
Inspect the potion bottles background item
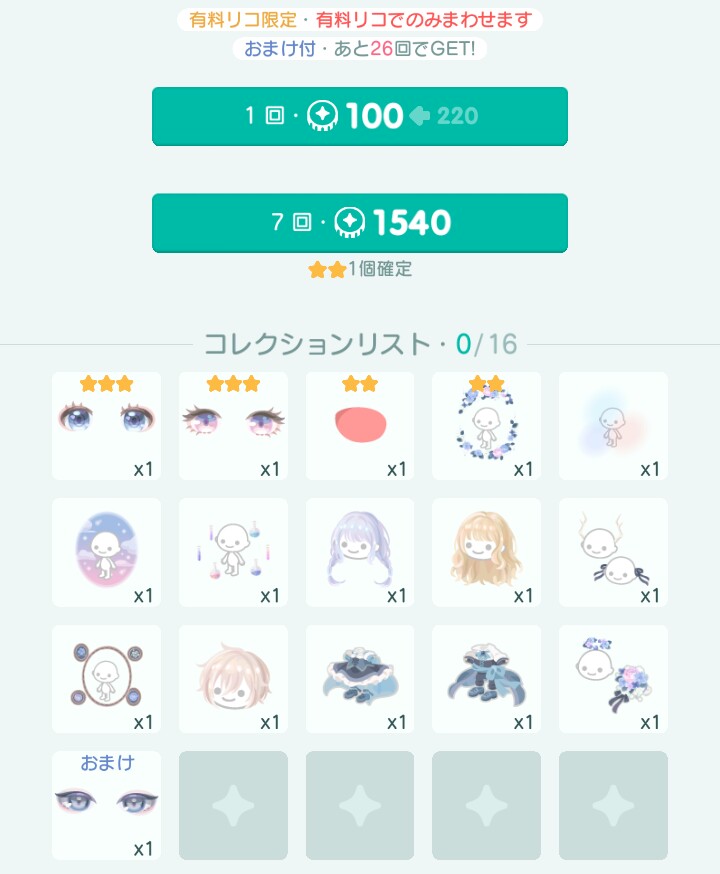[x=233, y=553]
